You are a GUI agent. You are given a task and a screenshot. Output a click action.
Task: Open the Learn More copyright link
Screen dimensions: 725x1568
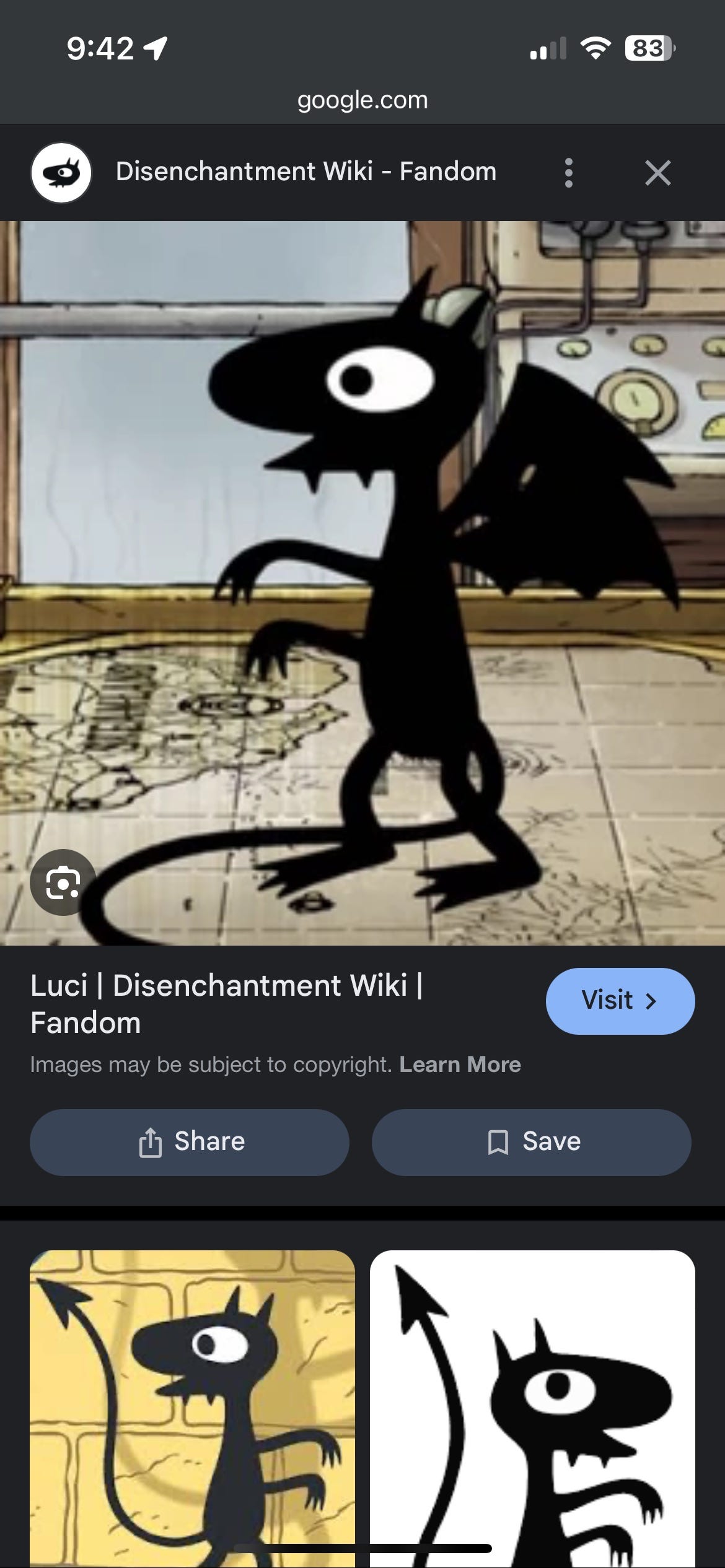[460, 1065]
